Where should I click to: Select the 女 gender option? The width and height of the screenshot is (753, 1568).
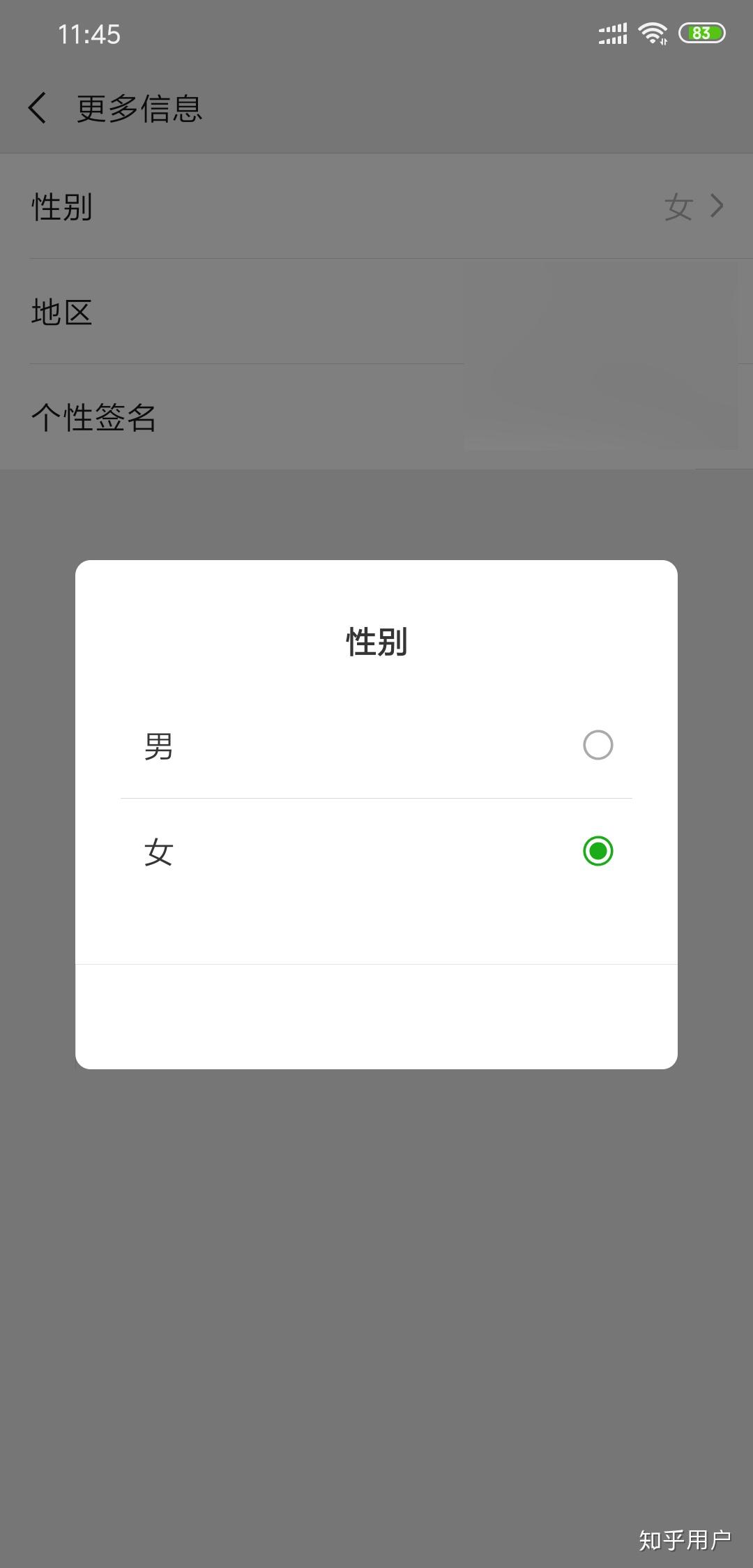coord(376,851)
